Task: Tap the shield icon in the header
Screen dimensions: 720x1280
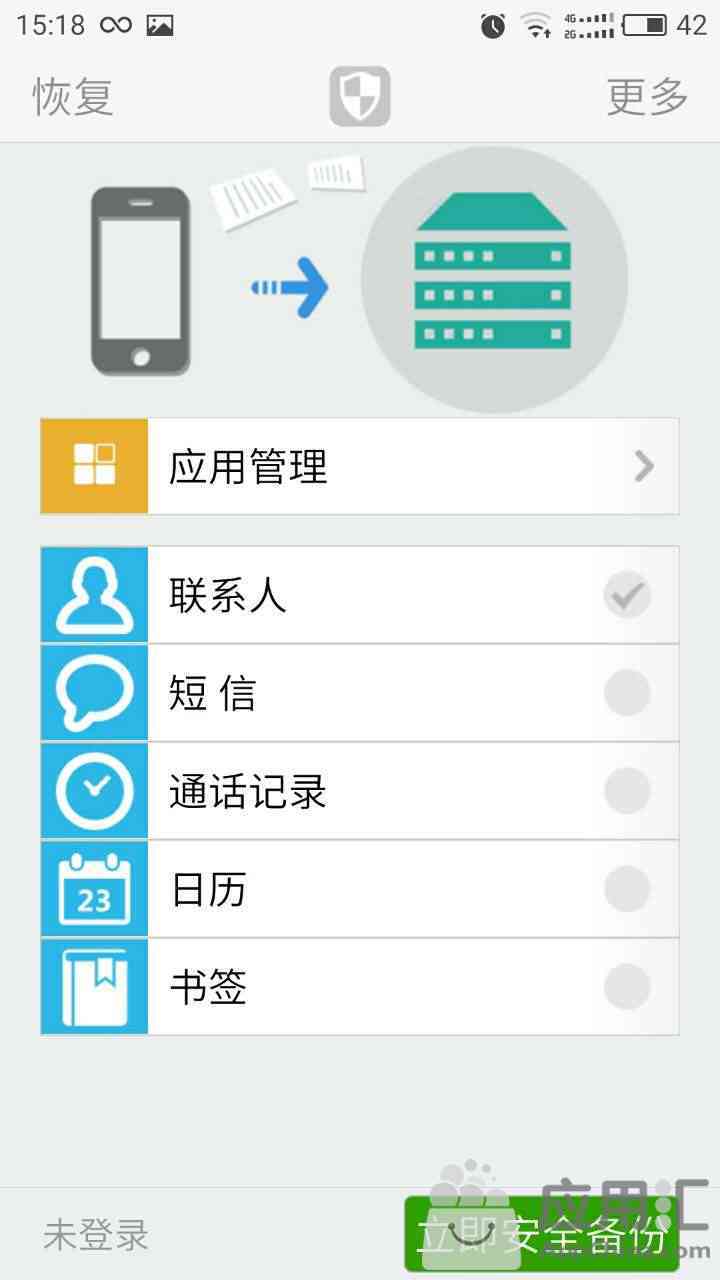Action: [360, 96]
